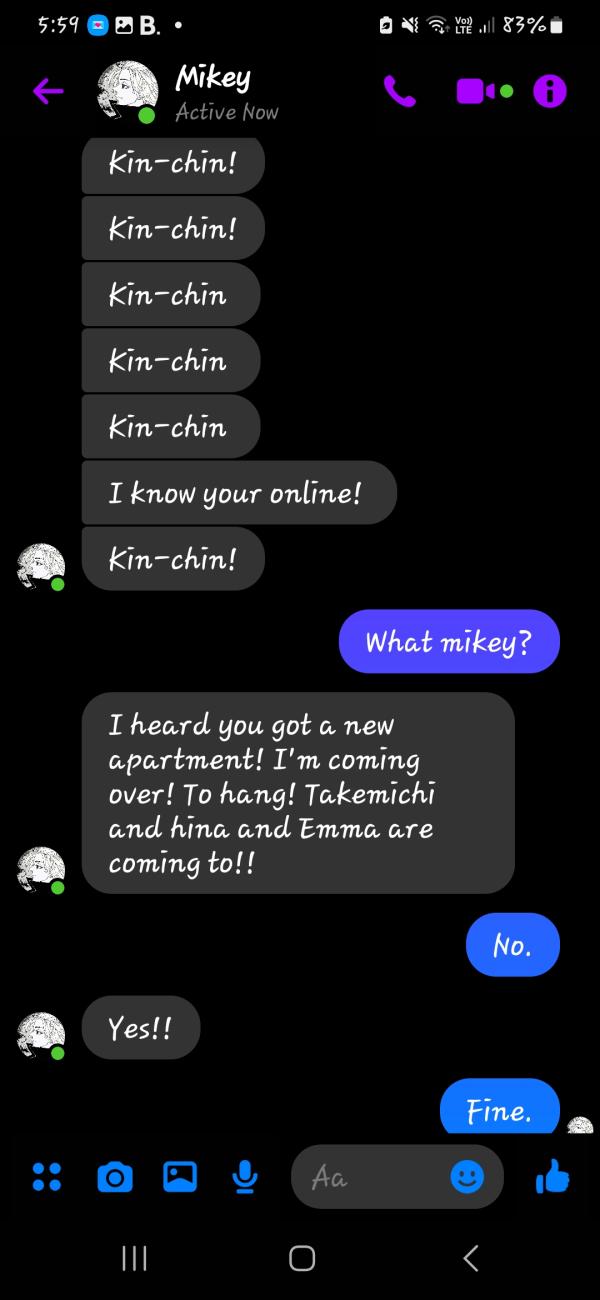The width and height of the screenshot is (600, 1300).
Task: Open the four-dot more actions menu
Action: pyautogui.click(x=47, y=1177)
